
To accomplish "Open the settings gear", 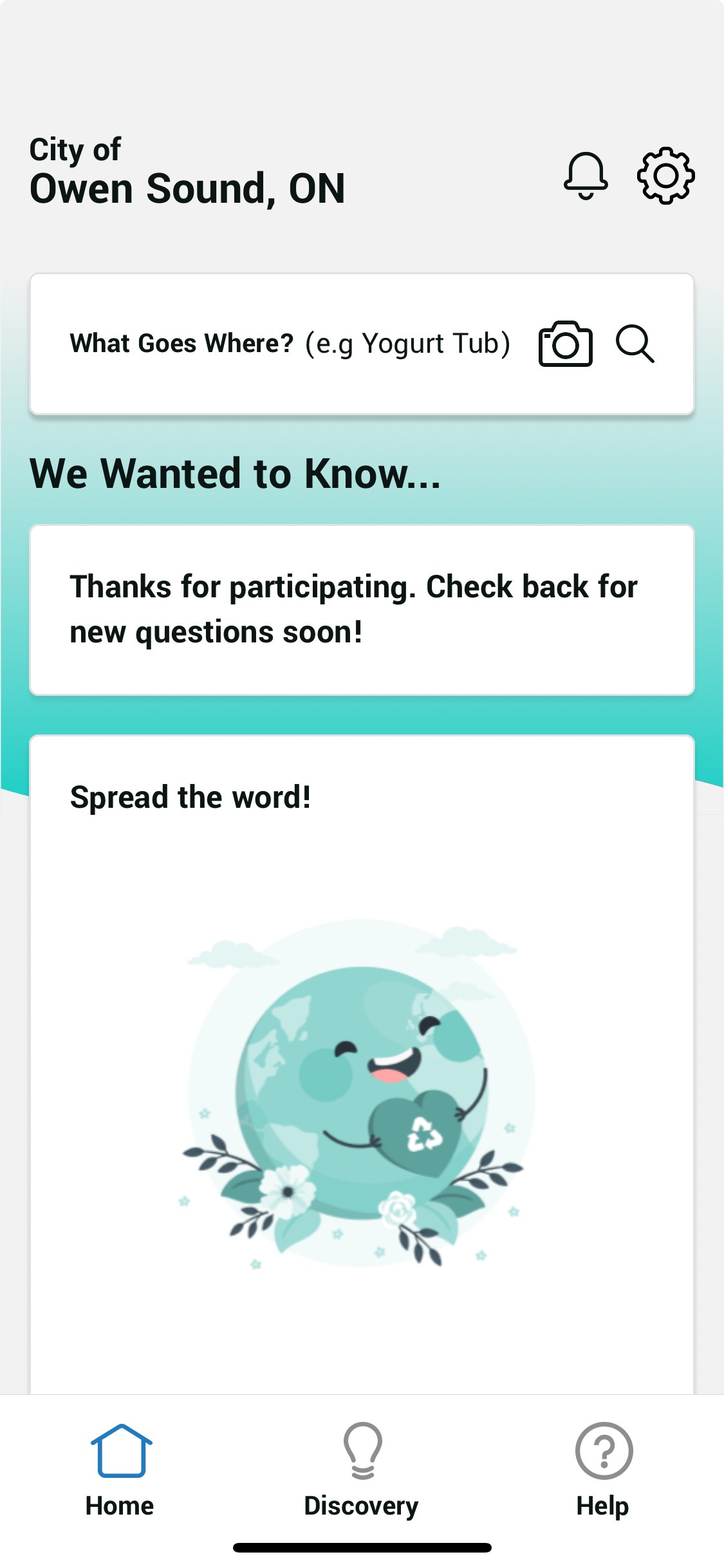I will coord(665,176).
